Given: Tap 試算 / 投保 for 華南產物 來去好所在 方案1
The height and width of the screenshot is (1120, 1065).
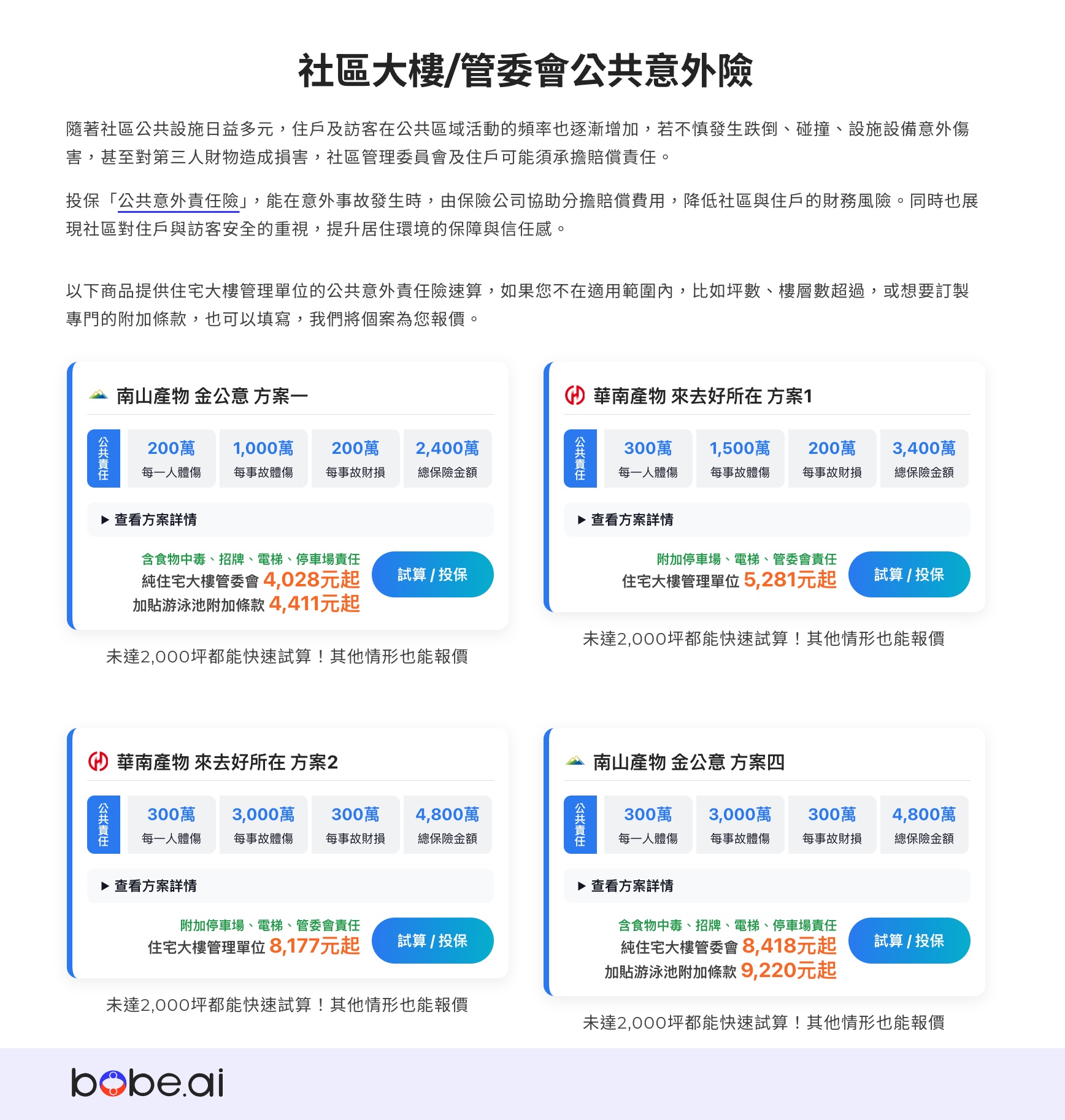Looking at the screenshot, I should [909, 574].
